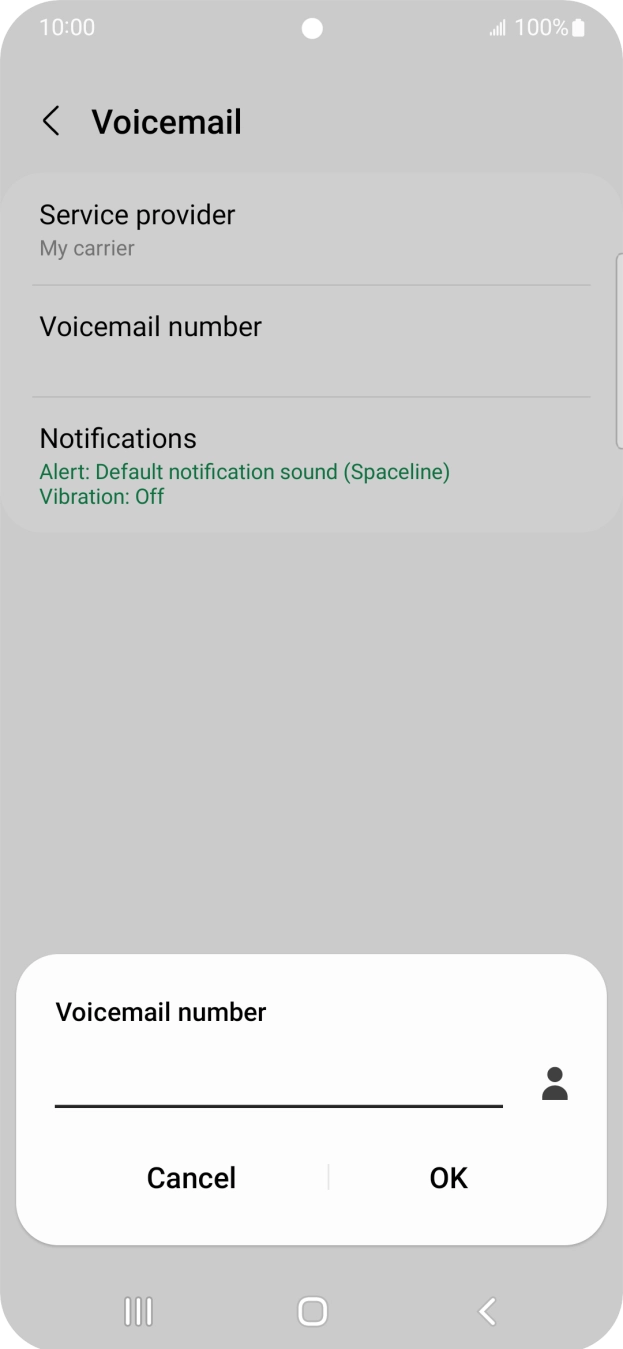Go to the home screen
623x1349 pixels.
[312, 1311]
